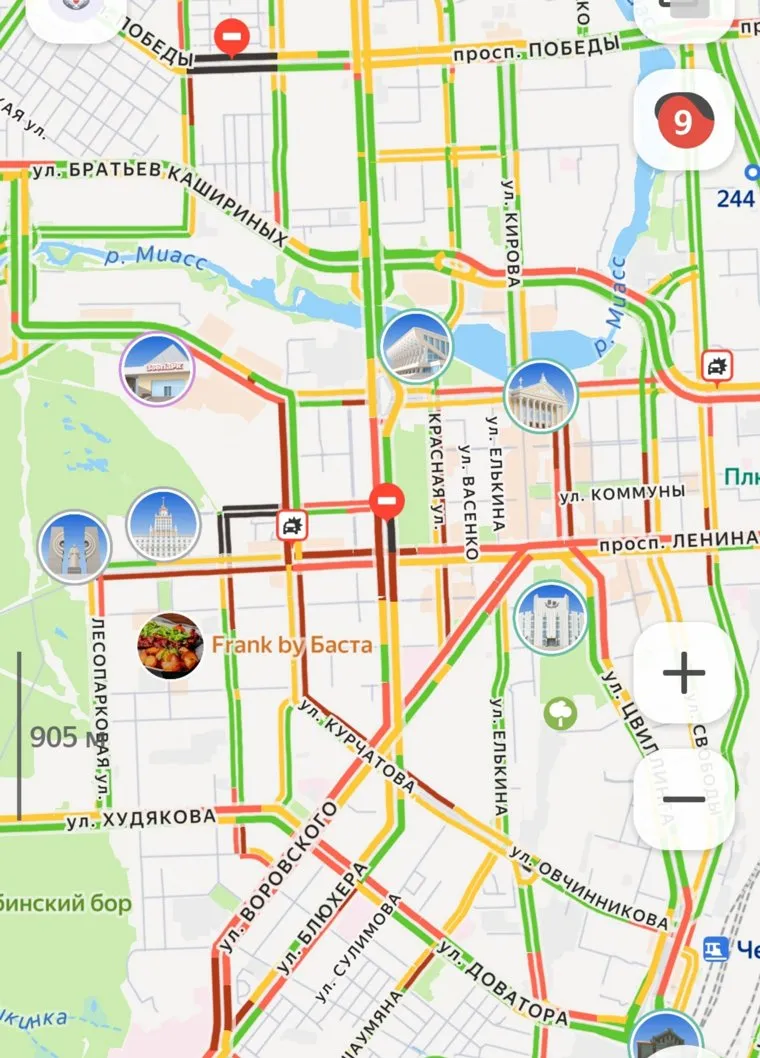The width and height of the screenshot is (760, 1058).
Task: Open the landmark marker next to ул. Красная
Action: (417, 346)
